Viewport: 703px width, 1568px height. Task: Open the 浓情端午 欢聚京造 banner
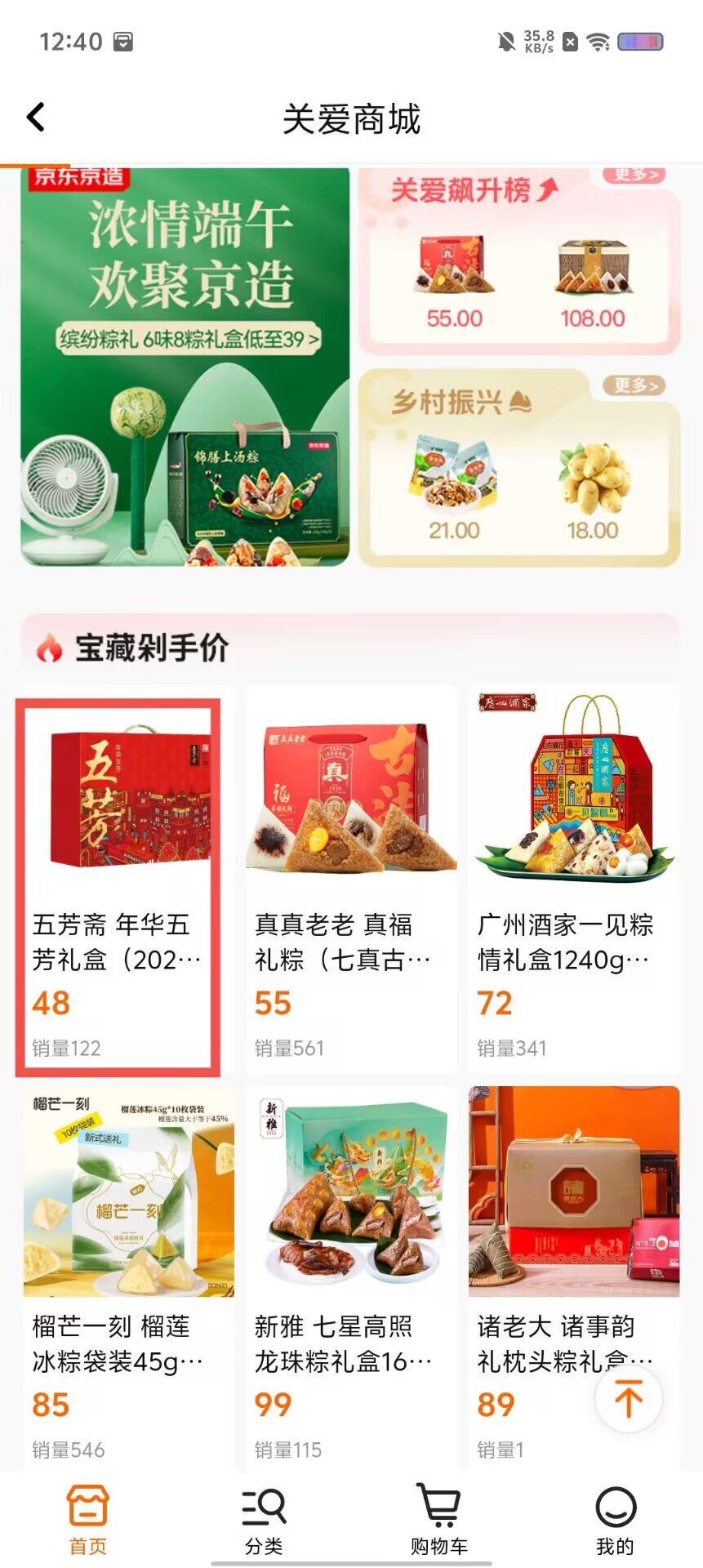pyautogui.click(x=185, y=367)
